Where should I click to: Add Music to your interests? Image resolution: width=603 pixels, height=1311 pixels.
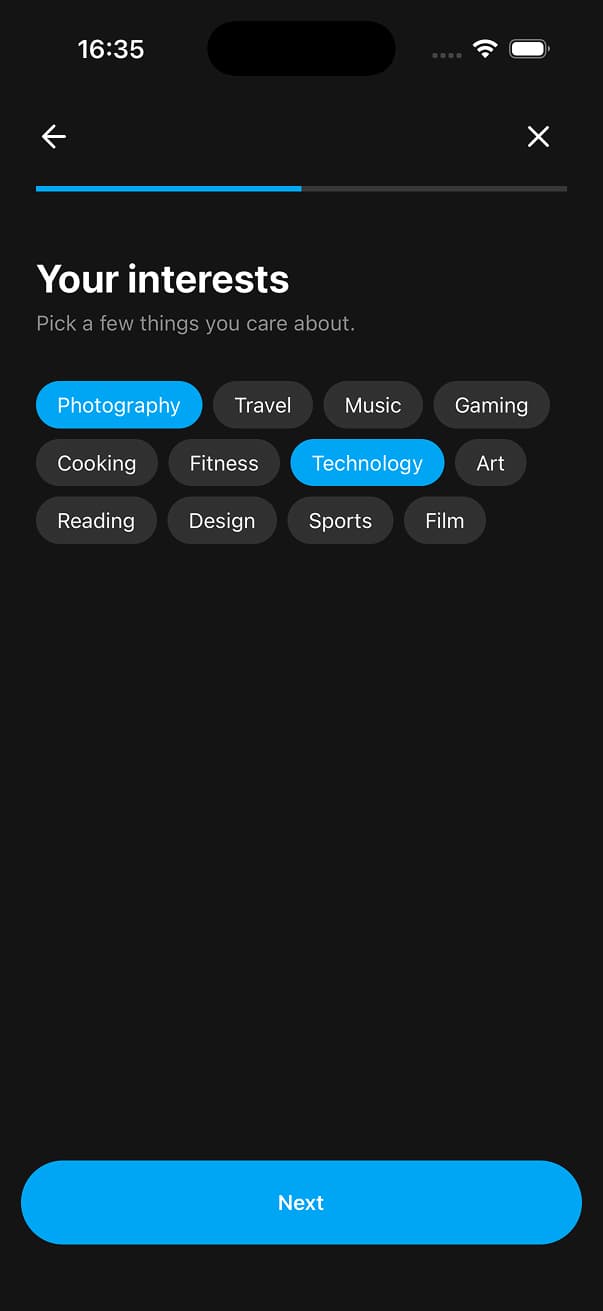[x=373, y=405]
